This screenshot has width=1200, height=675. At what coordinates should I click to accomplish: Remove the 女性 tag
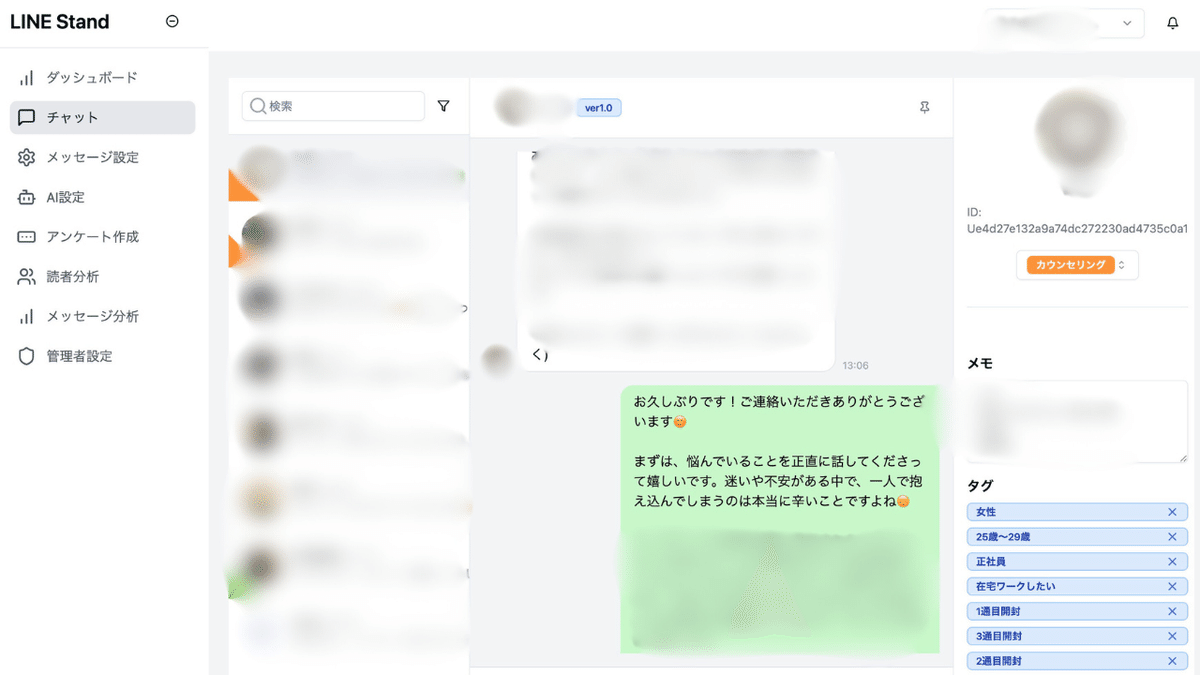(x=1172, y=512)
